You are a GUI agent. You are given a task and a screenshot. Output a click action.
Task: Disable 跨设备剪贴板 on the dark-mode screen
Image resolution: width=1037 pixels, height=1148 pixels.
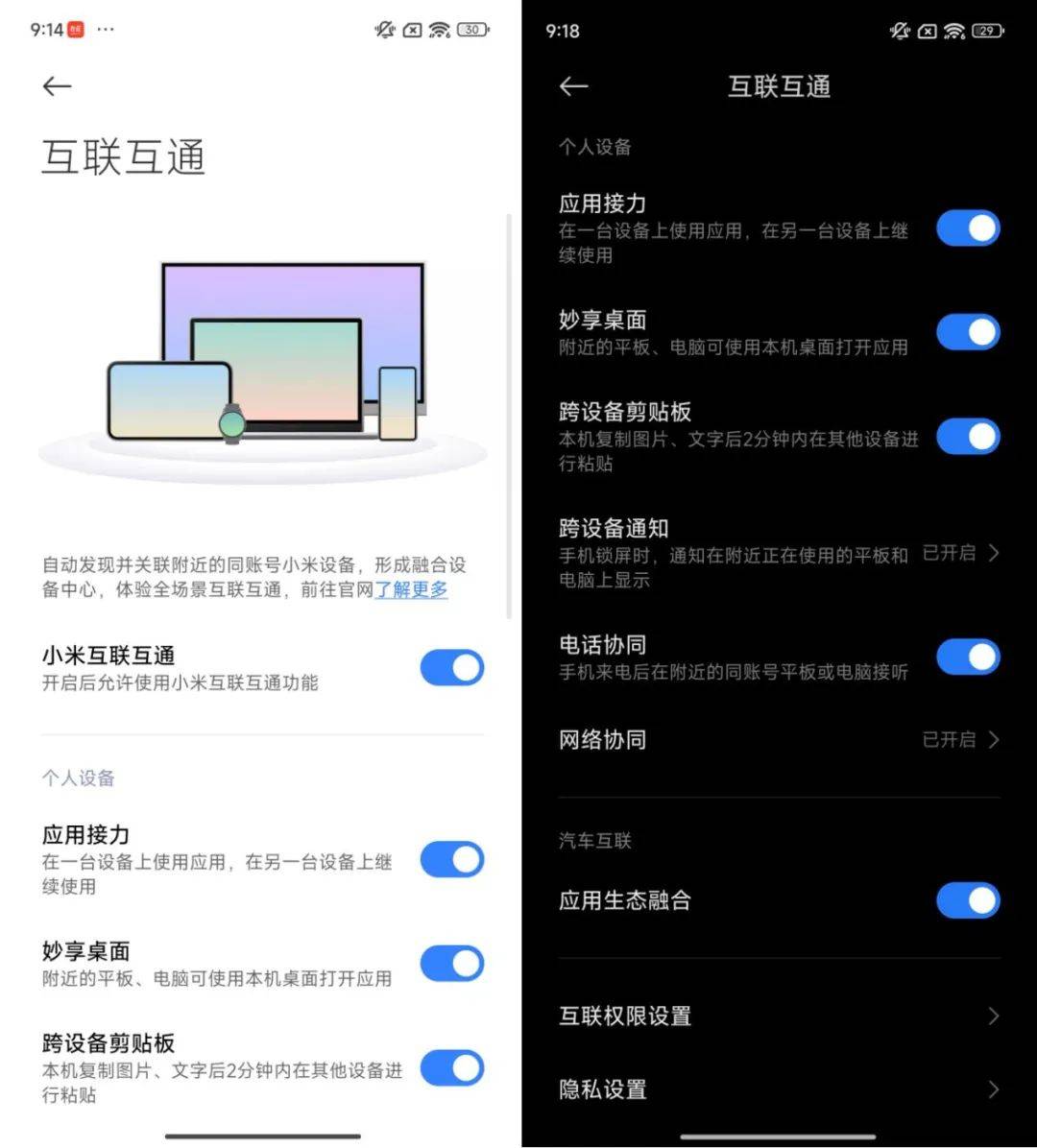point(968,437)
